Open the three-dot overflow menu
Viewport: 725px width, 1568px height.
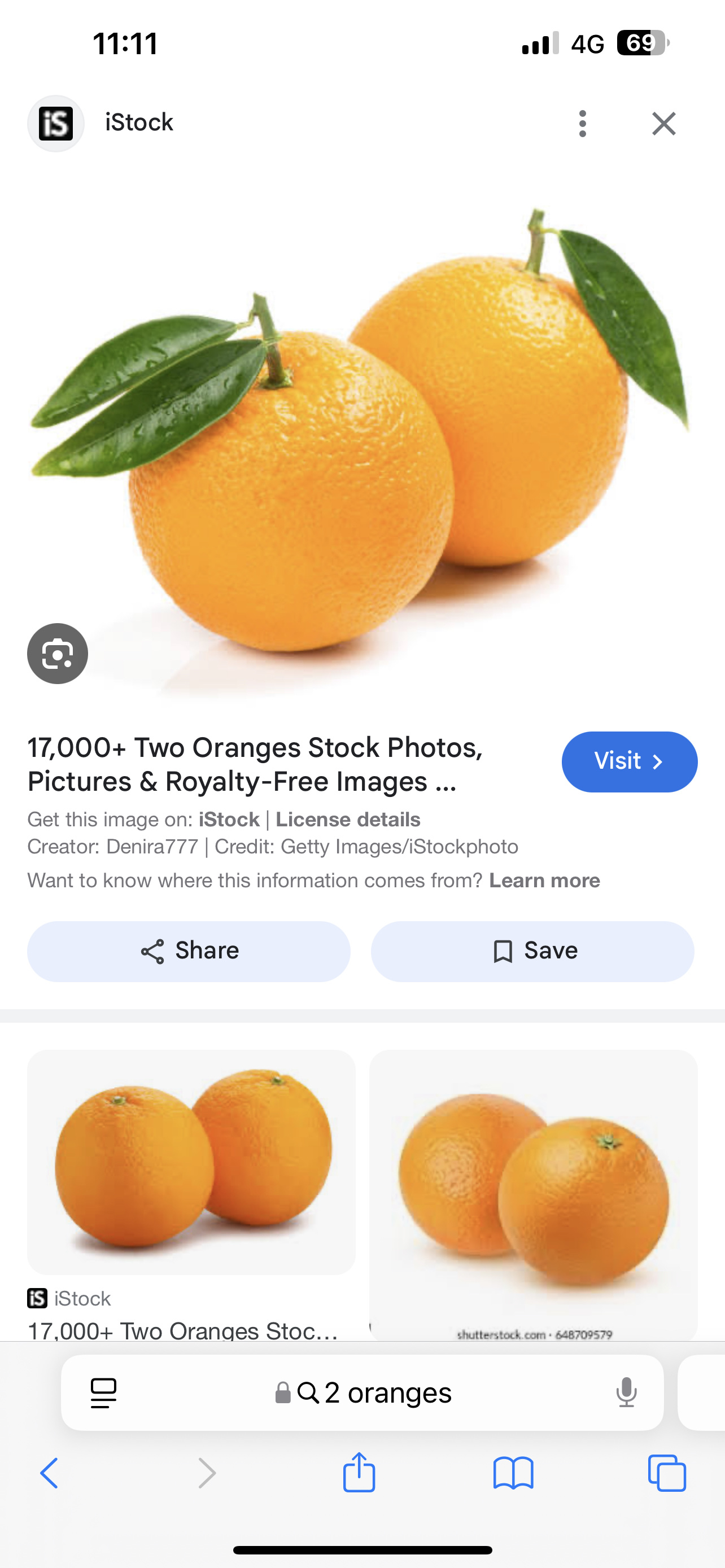coord(582,123)
